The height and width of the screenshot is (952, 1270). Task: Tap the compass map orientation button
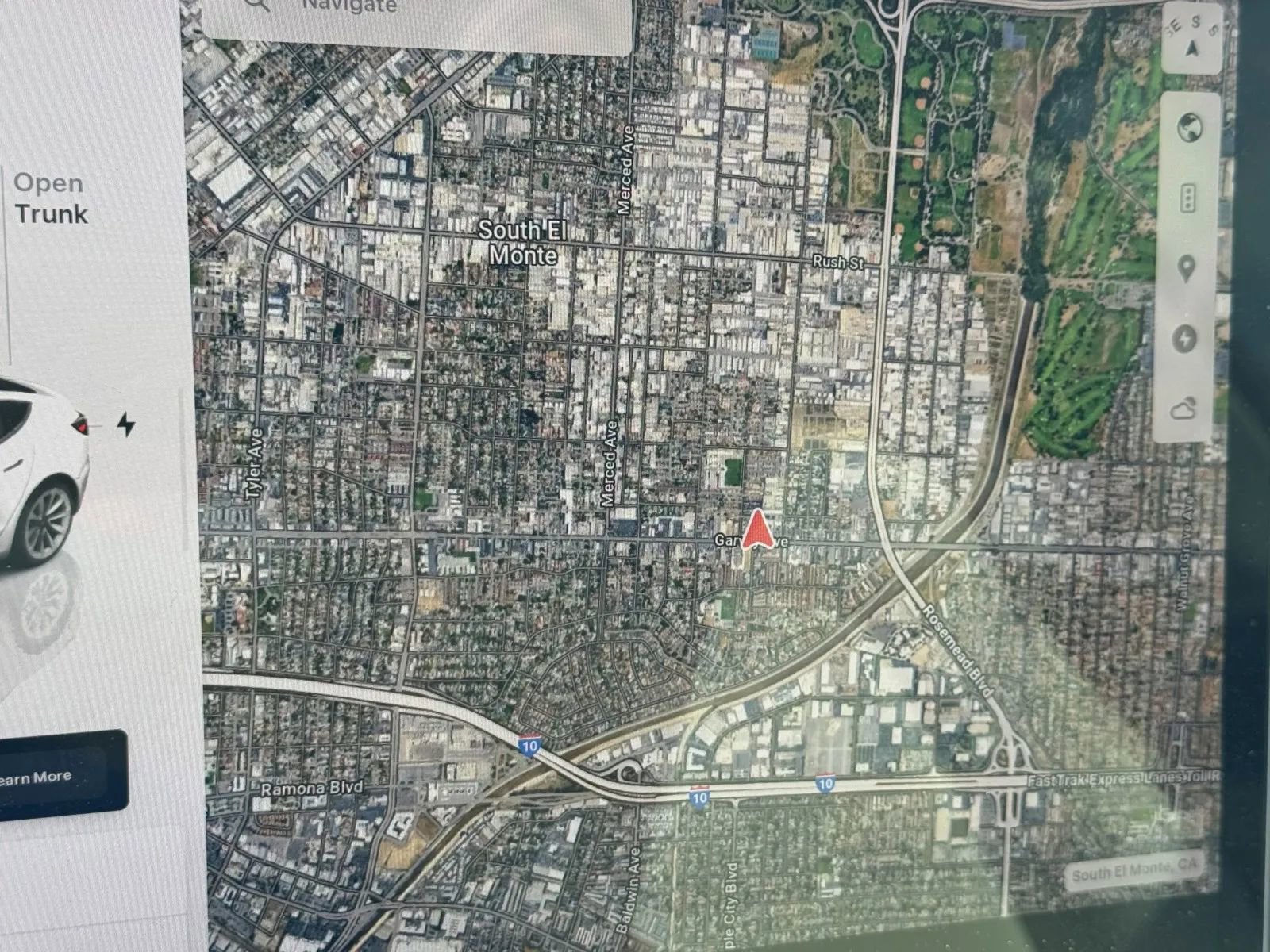[x=1191, y=37]
